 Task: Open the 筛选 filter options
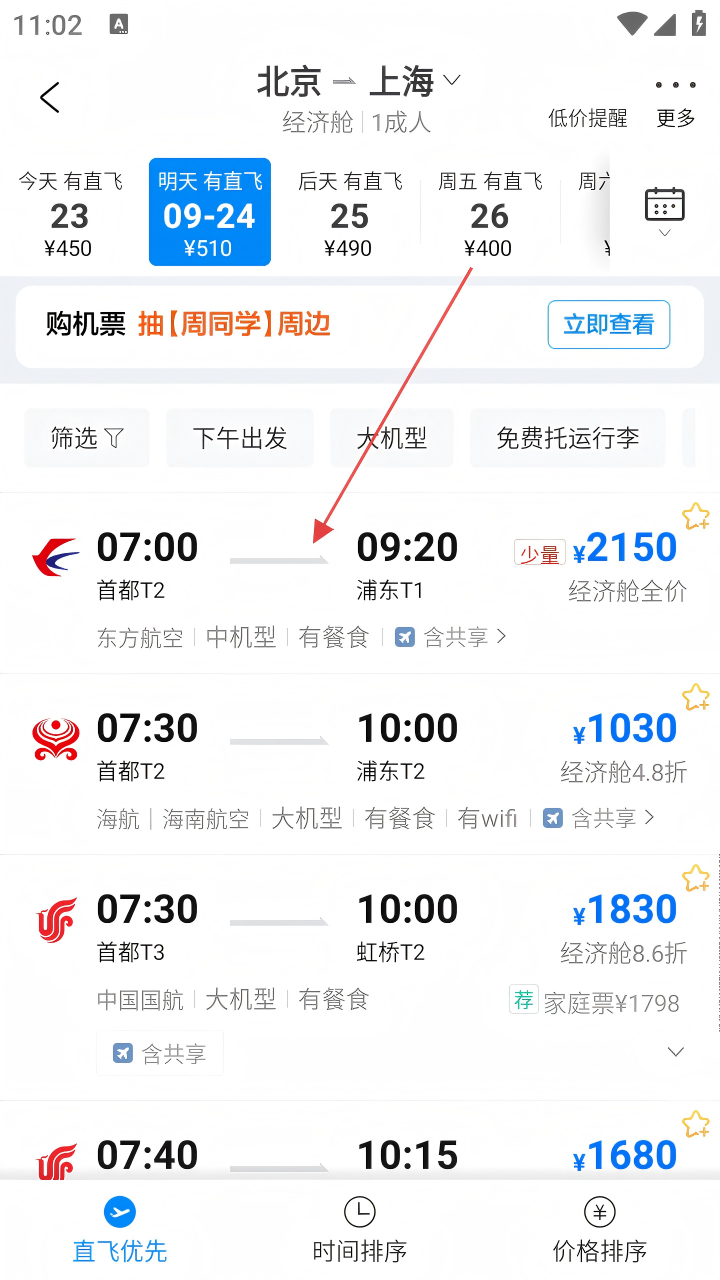click(x=87, y=438)
